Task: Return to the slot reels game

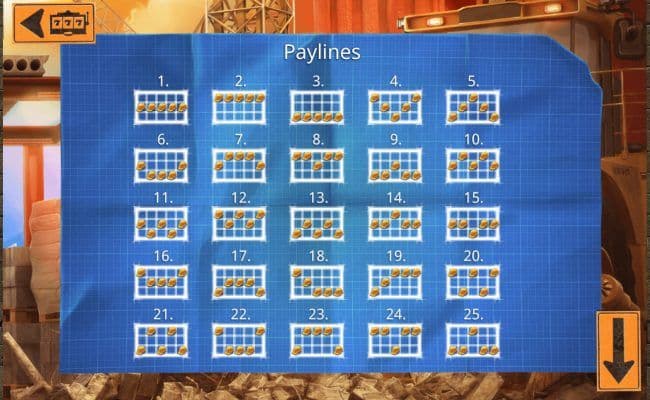Action: (x=54, y=22)
